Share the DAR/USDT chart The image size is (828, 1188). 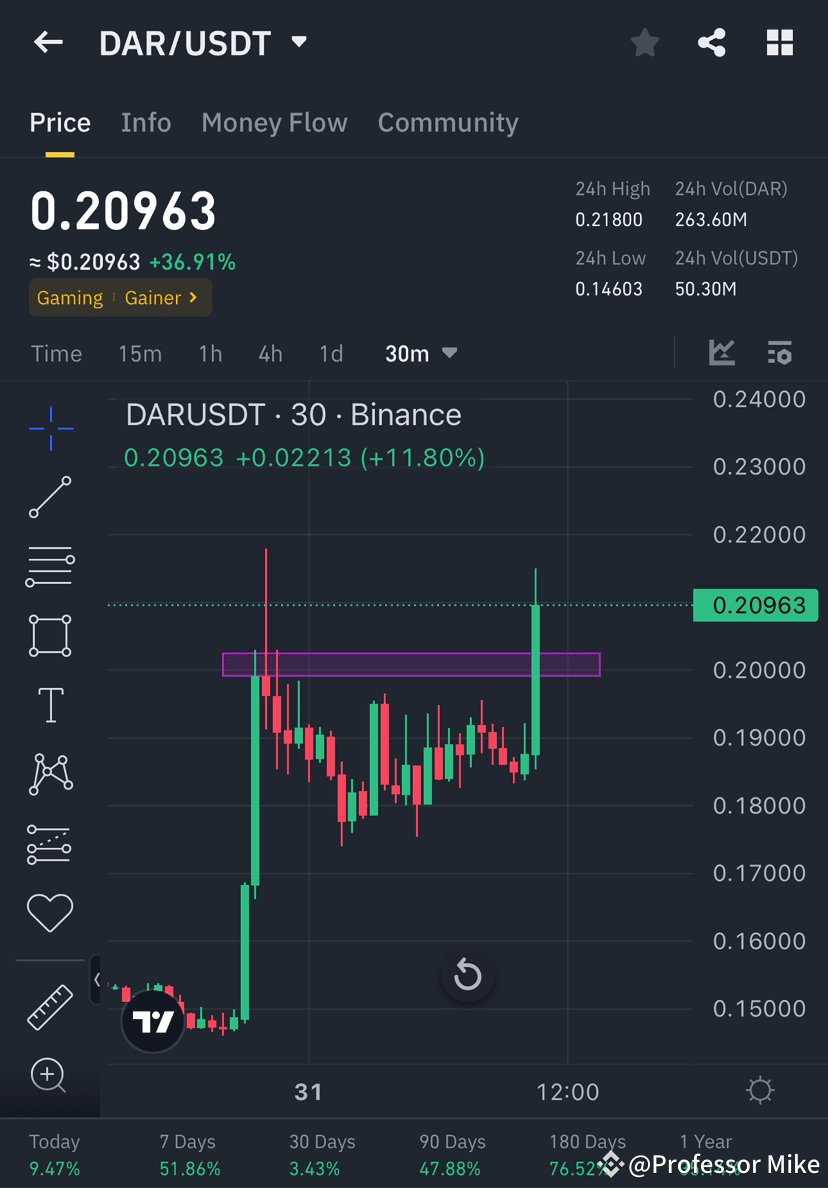(x=712, y=42)
